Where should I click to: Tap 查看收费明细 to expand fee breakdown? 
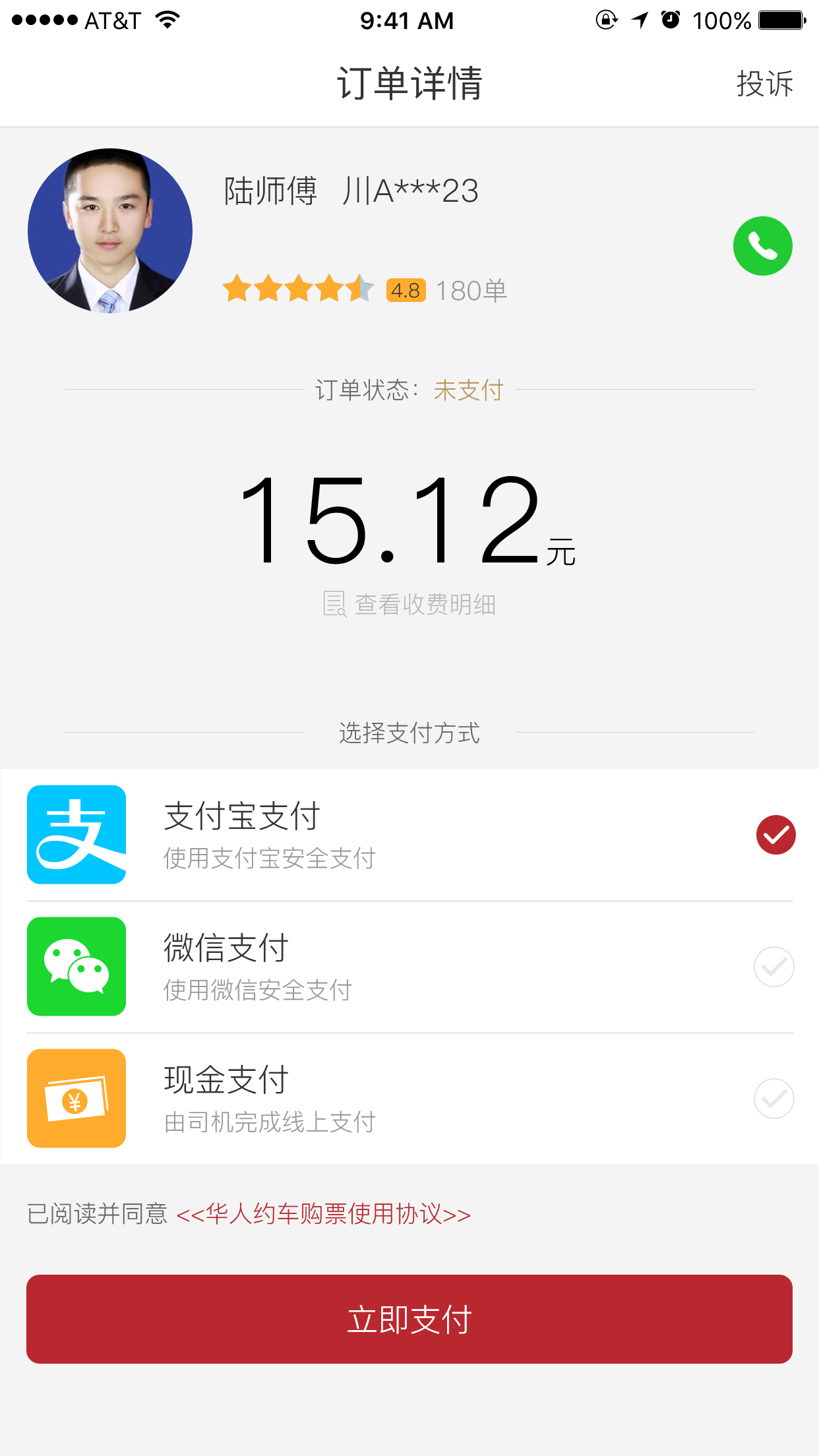point(426,603)
